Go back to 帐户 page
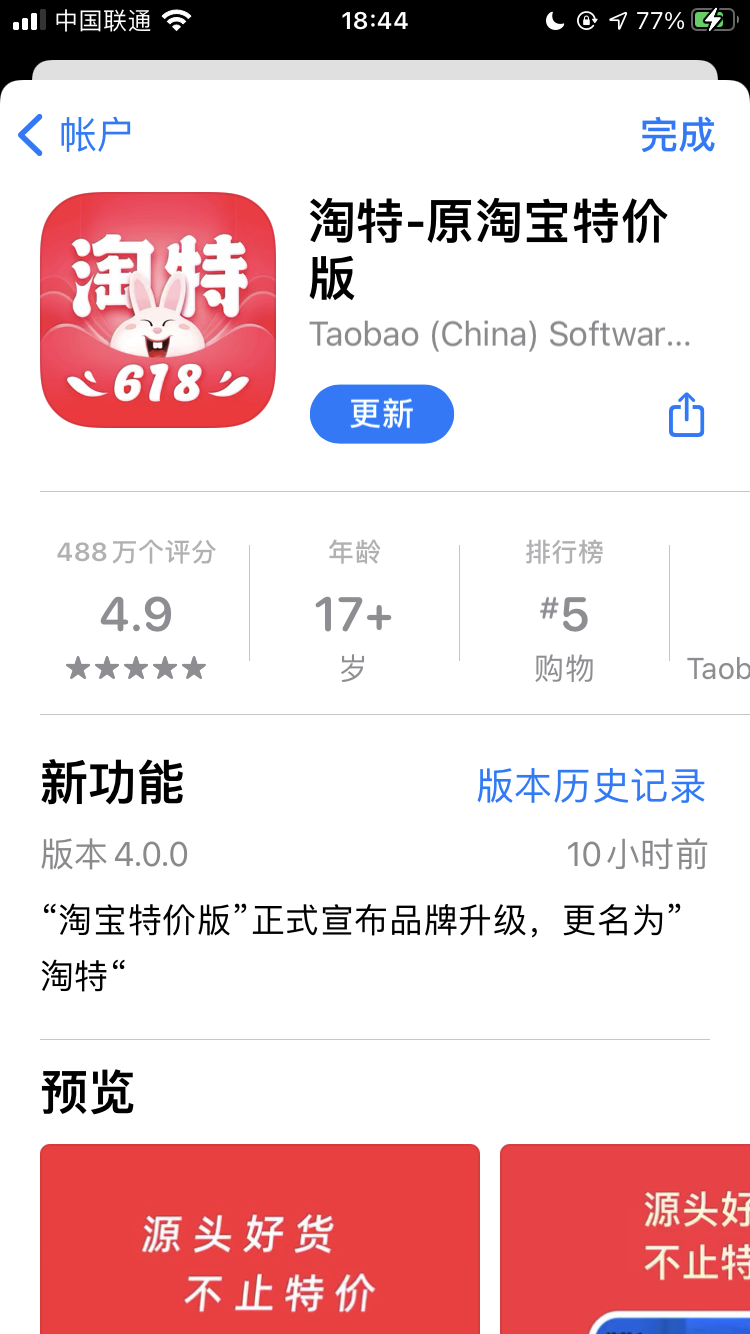This screenshot has width=750, height=1334. [x=76, y=135]
